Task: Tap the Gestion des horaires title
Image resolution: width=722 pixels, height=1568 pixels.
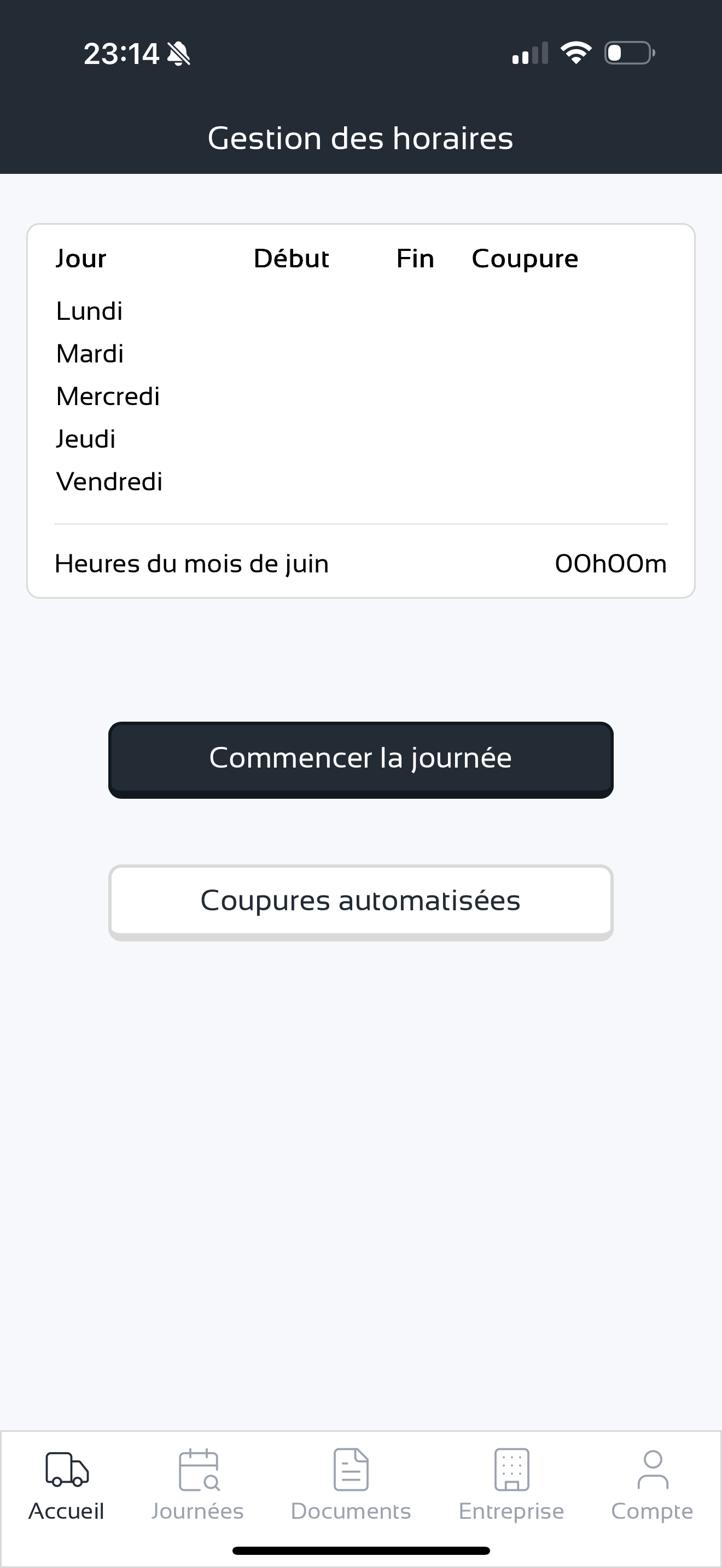Action: [361, 138]
